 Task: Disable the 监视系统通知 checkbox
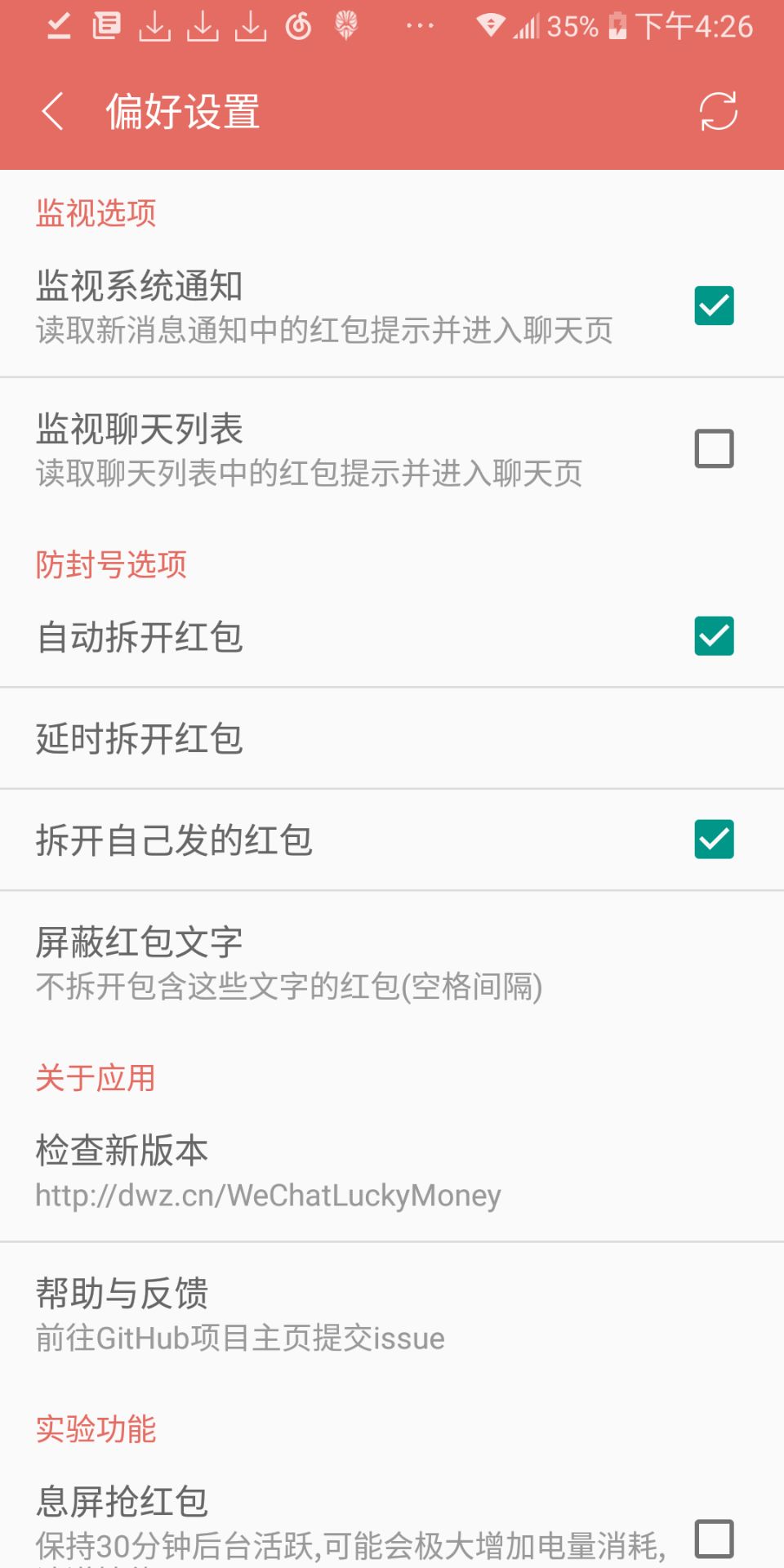714,305
